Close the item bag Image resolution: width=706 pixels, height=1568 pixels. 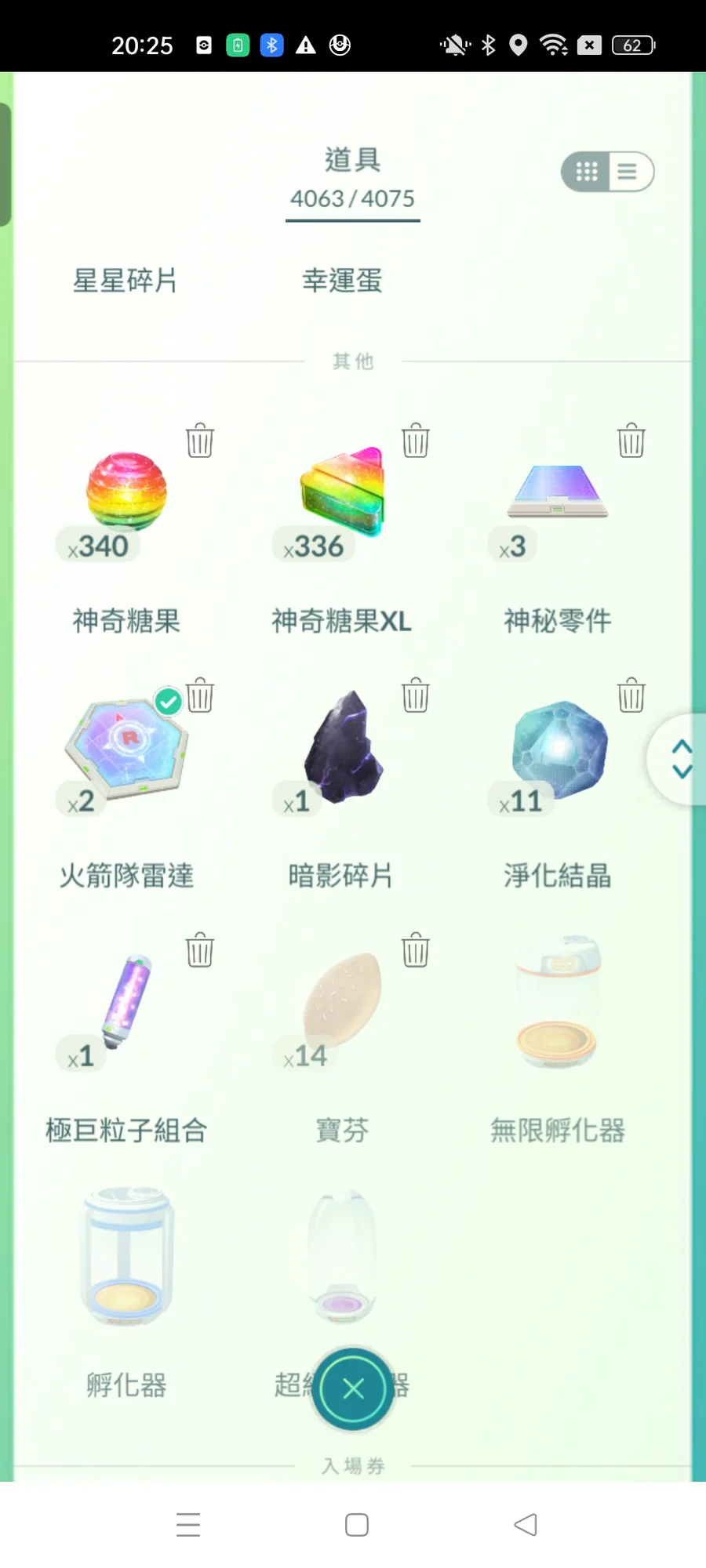point(353,1389)
